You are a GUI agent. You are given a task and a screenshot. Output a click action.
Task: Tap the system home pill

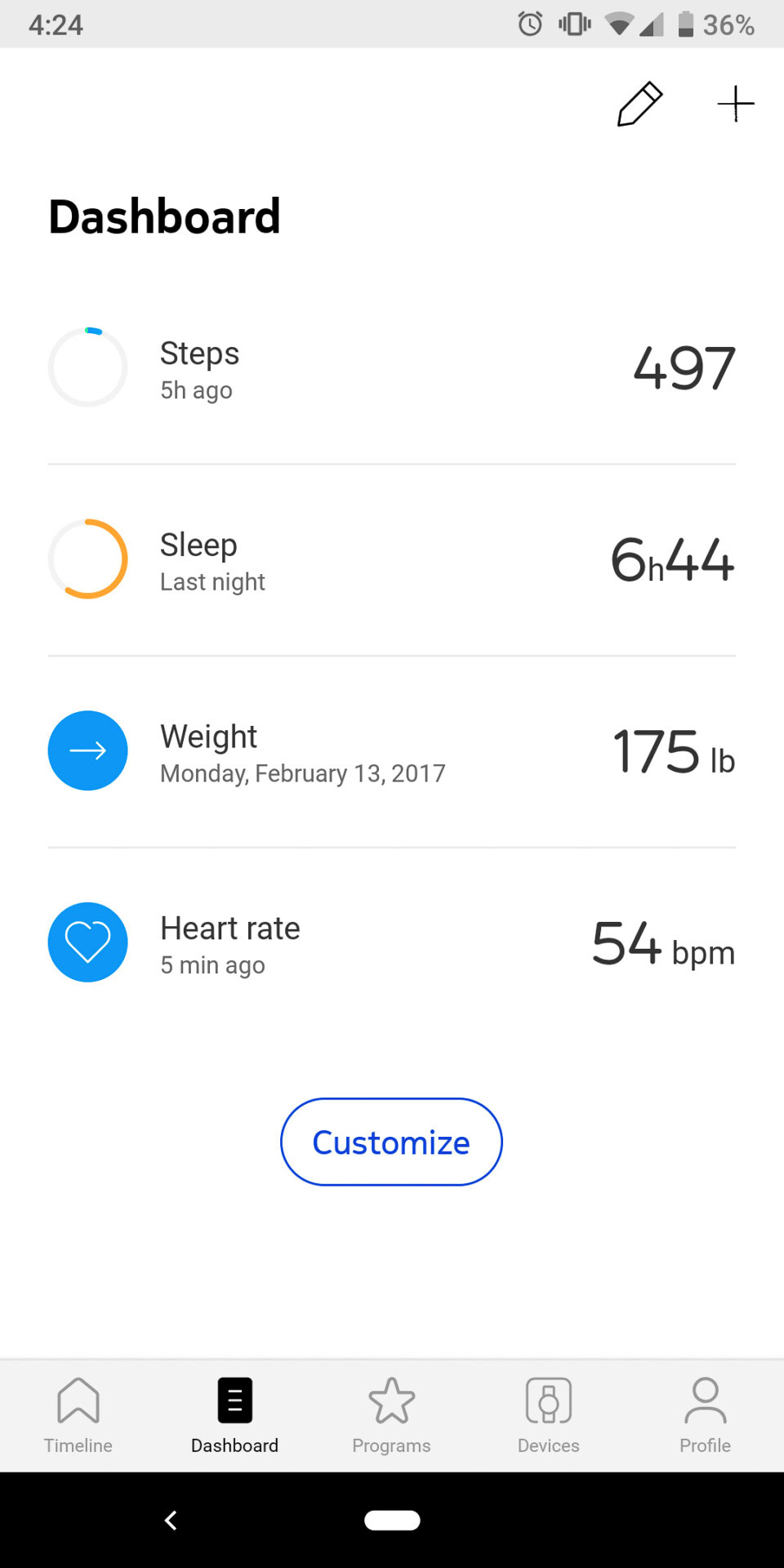click(392, 1520)
